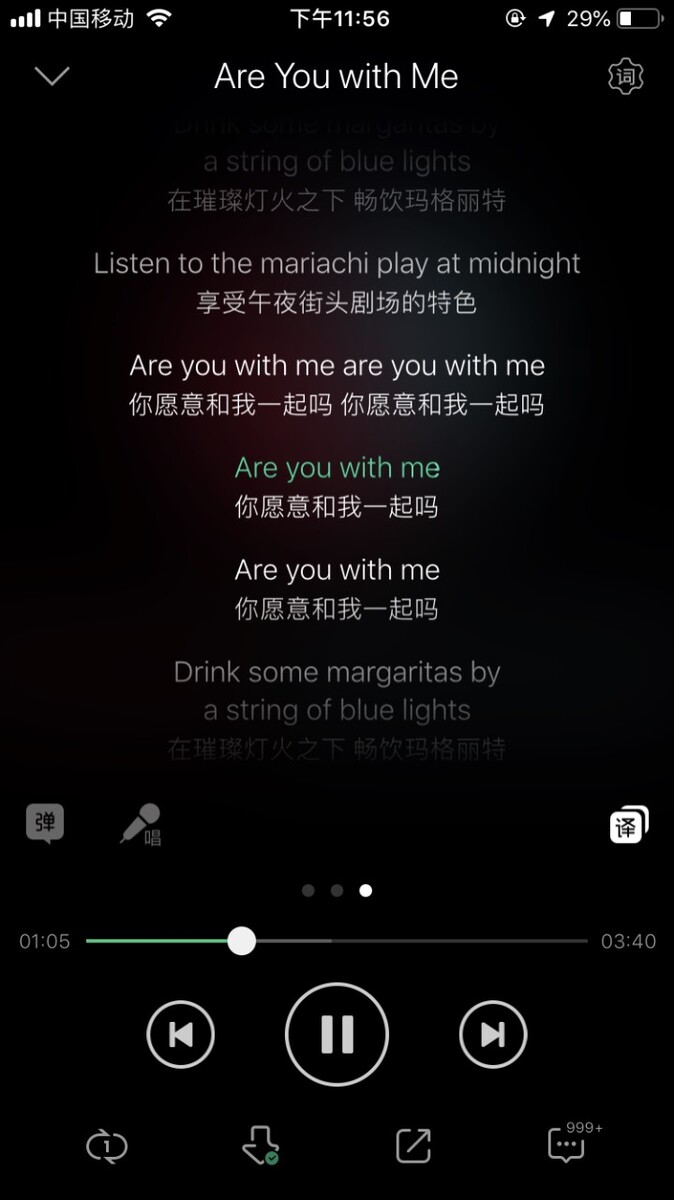Collapse the player with the down chevron
Viewport: 674px width, 1200px height.
coord(52,76)
